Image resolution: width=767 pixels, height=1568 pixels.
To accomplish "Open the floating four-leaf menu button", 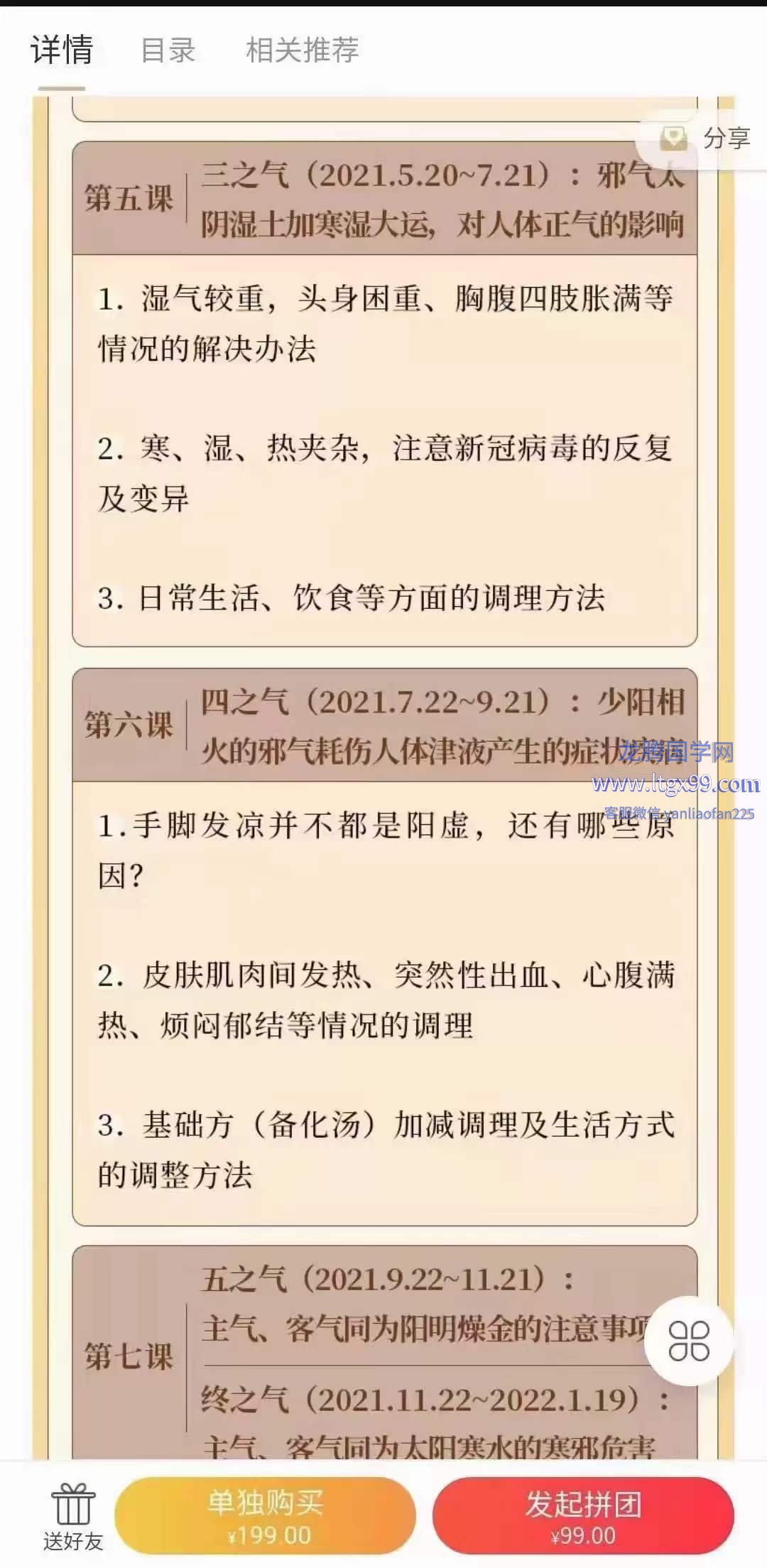I will (689, 1340).
